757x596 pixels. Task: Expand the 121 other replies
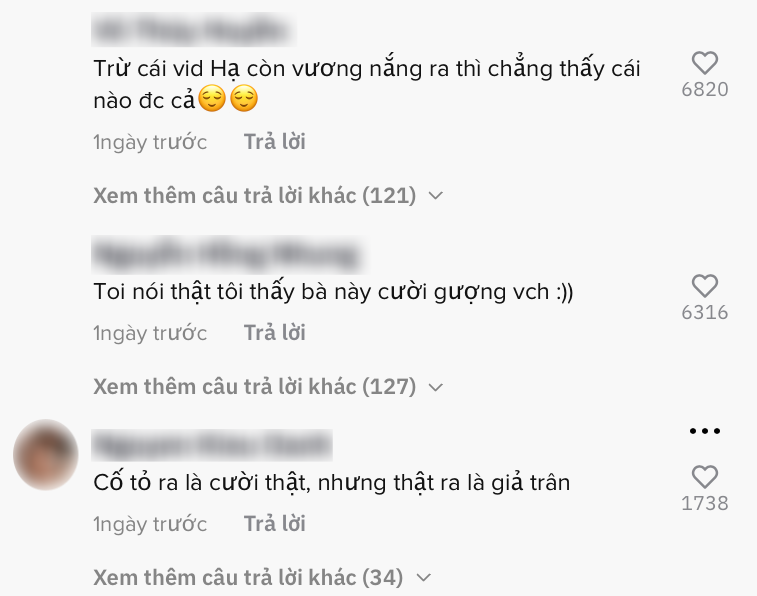pos(267,196)
